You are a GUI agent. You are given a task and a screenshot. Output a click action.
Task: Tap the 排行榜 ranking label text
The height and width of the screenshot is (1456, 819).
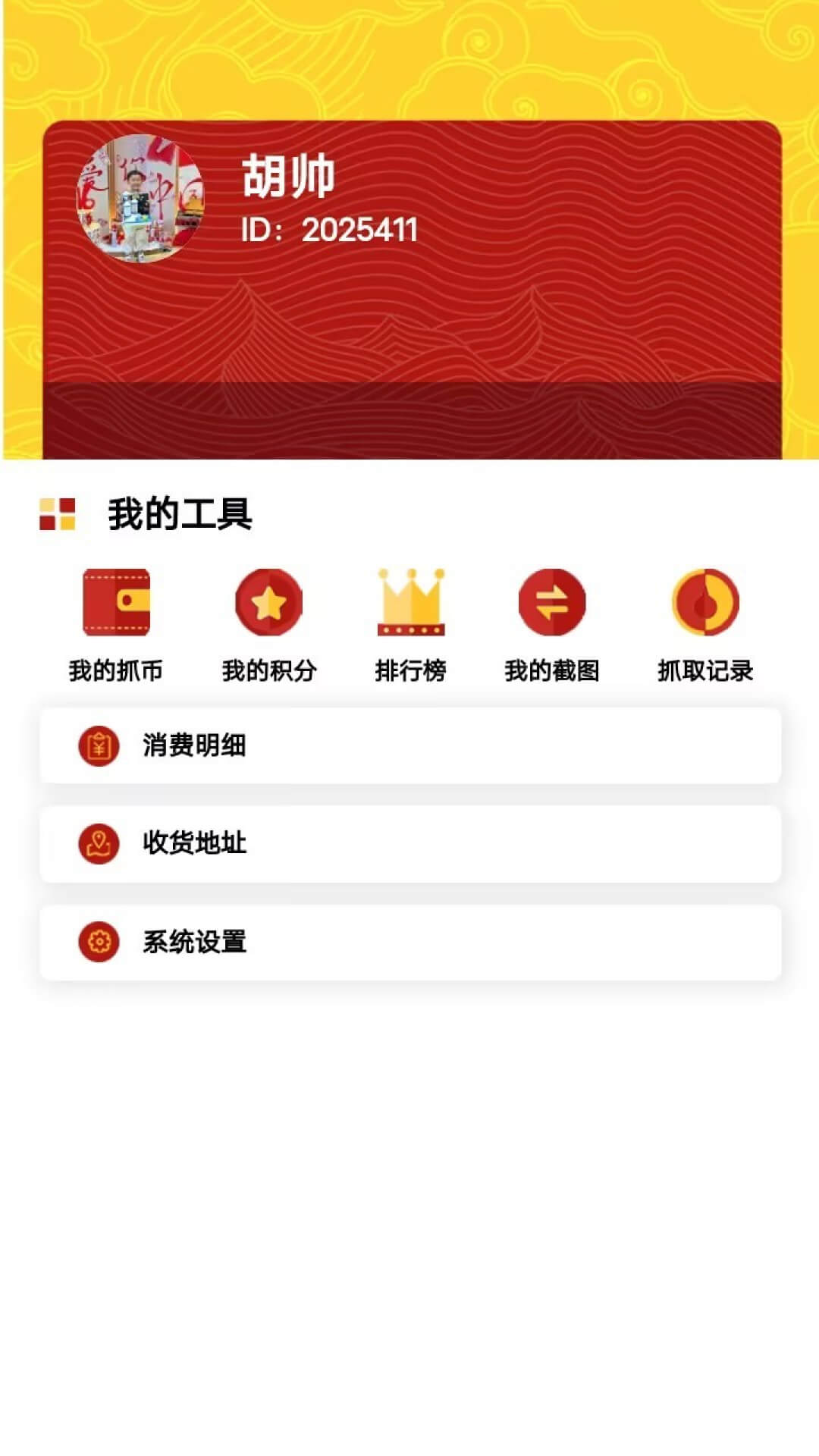409,670
